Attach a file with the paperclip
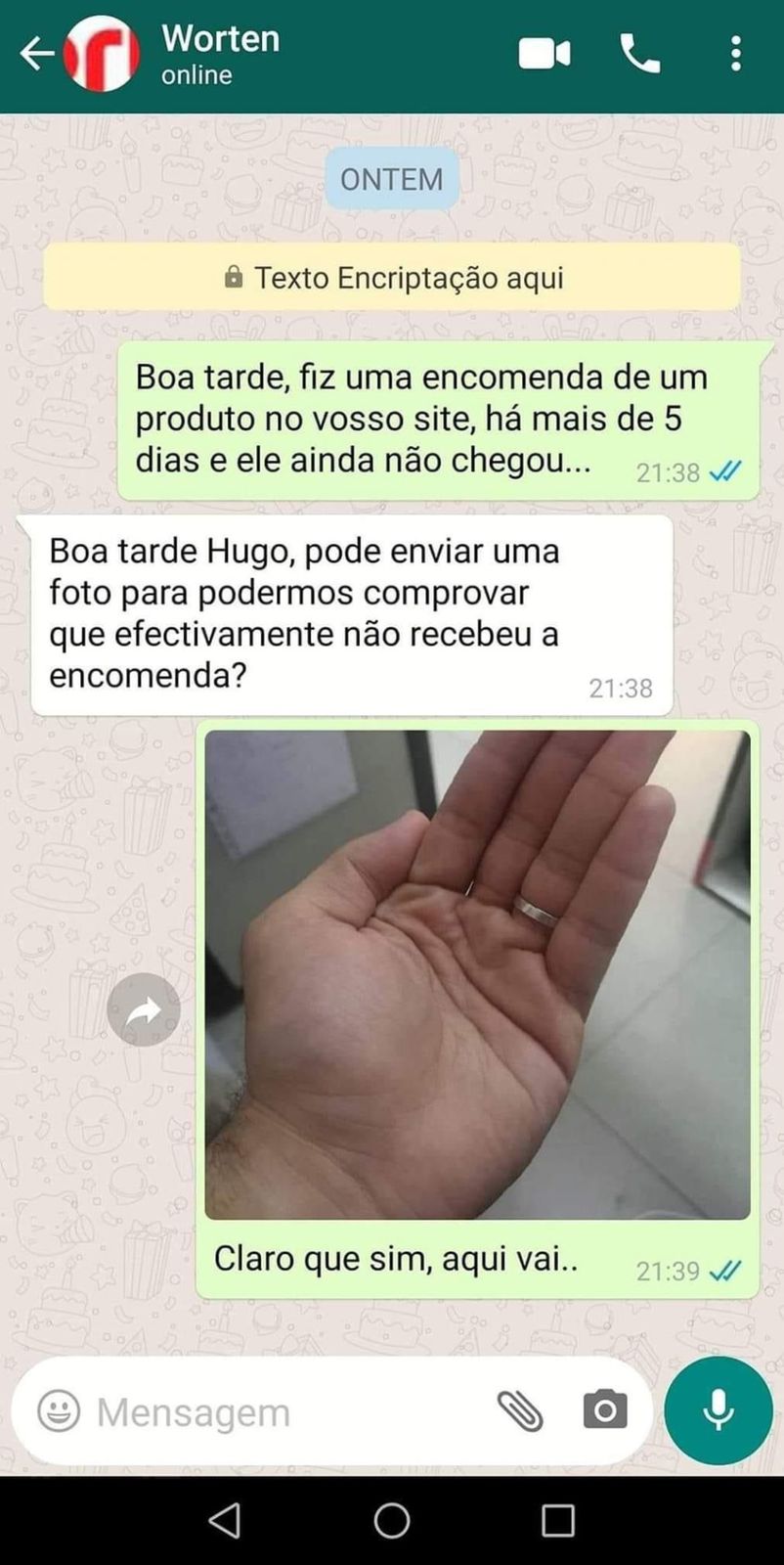This screenshot has width=784, height=1565. 520,1410
